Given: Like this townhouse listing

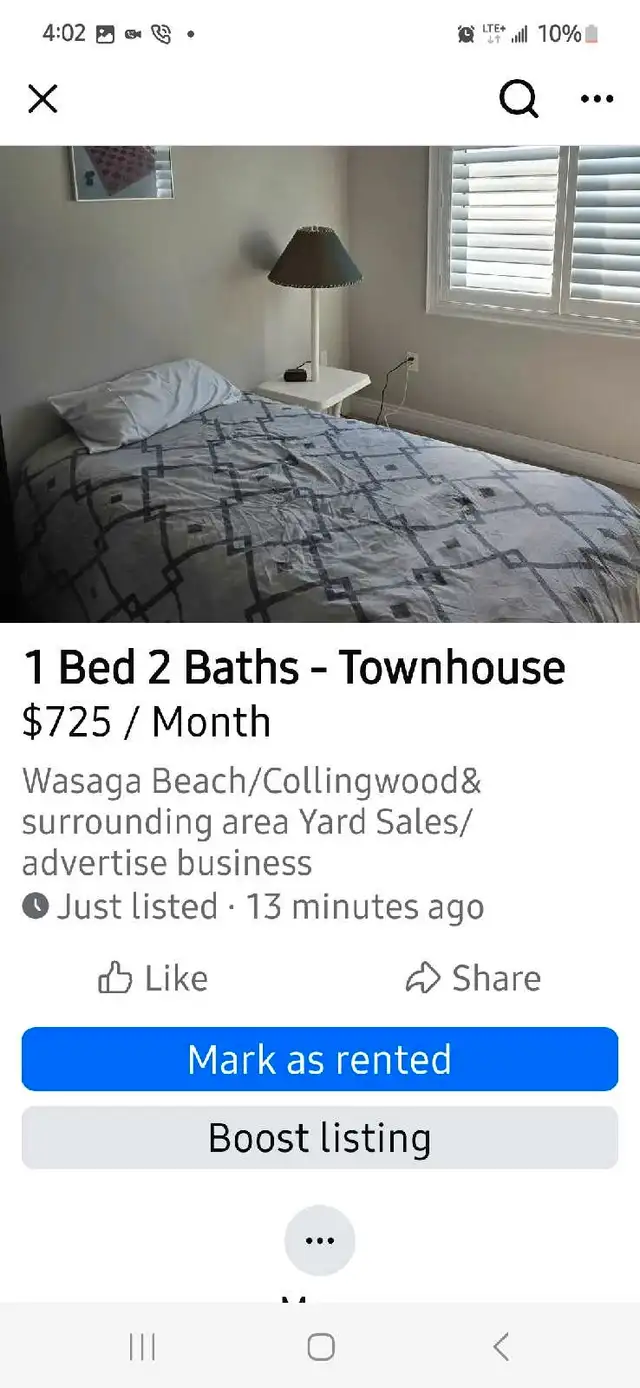Looking at the screenshot, I should point(153,978).
